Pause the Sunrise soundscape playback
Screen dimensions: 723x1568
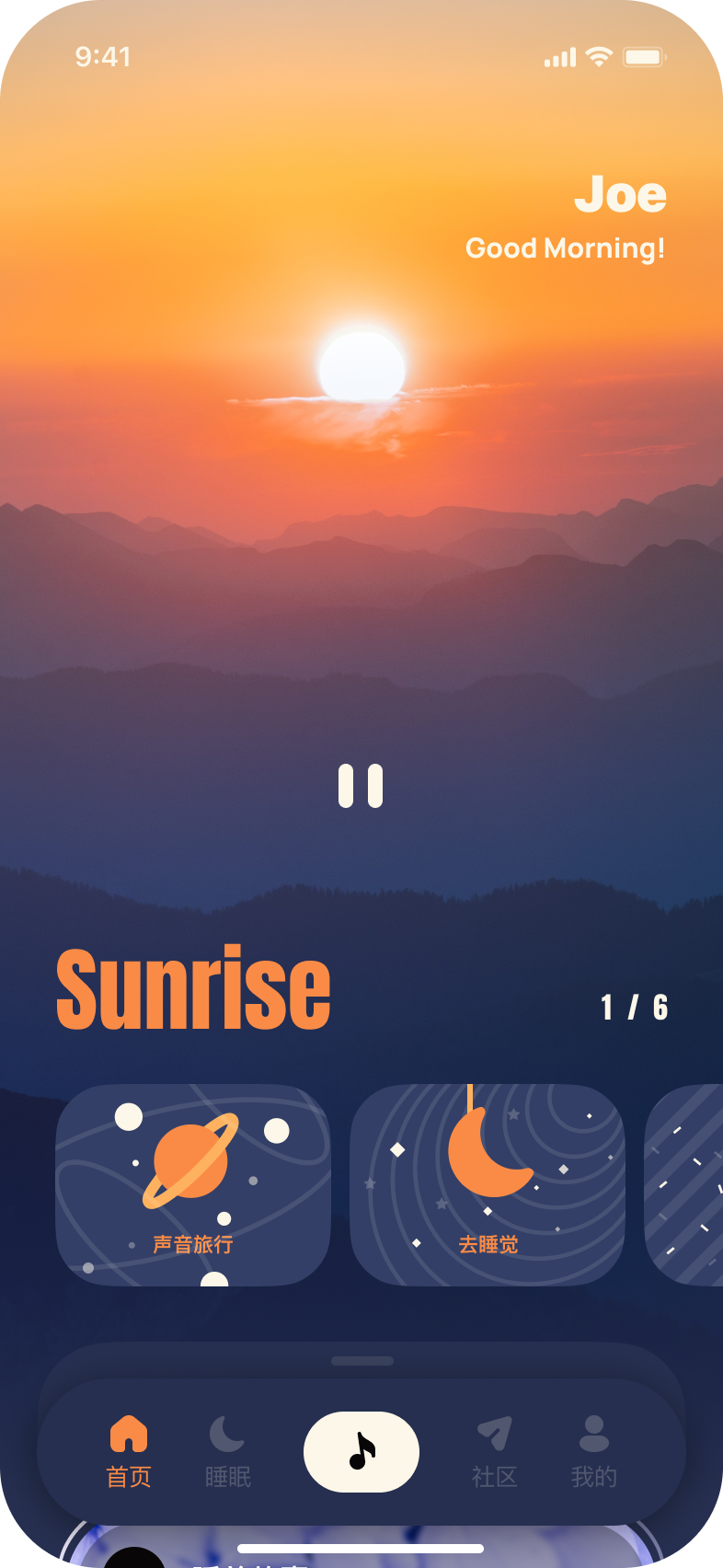tap(361, 783)
